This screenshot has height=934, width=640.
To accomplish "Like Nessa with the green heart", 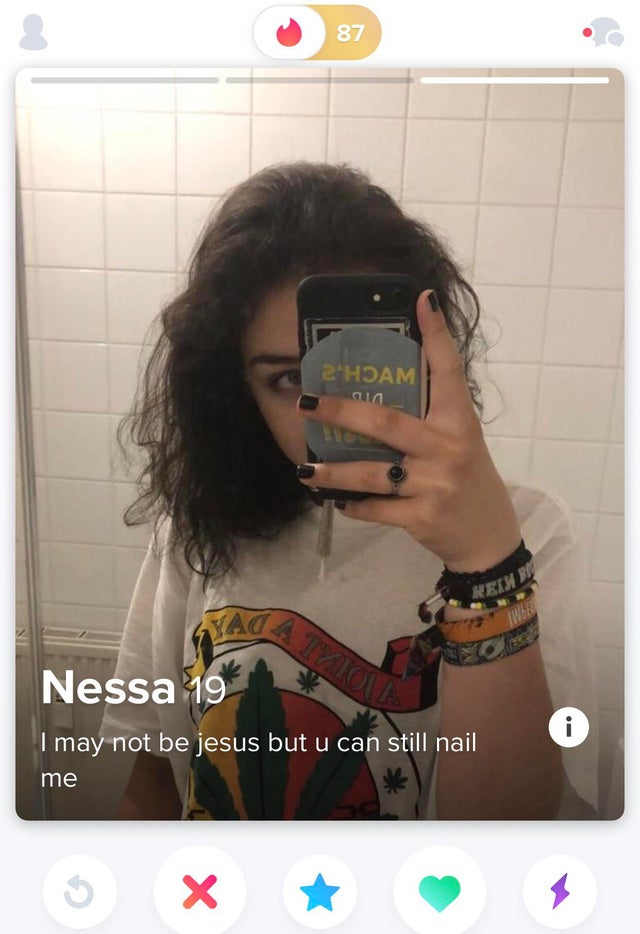I will (440, 891).
